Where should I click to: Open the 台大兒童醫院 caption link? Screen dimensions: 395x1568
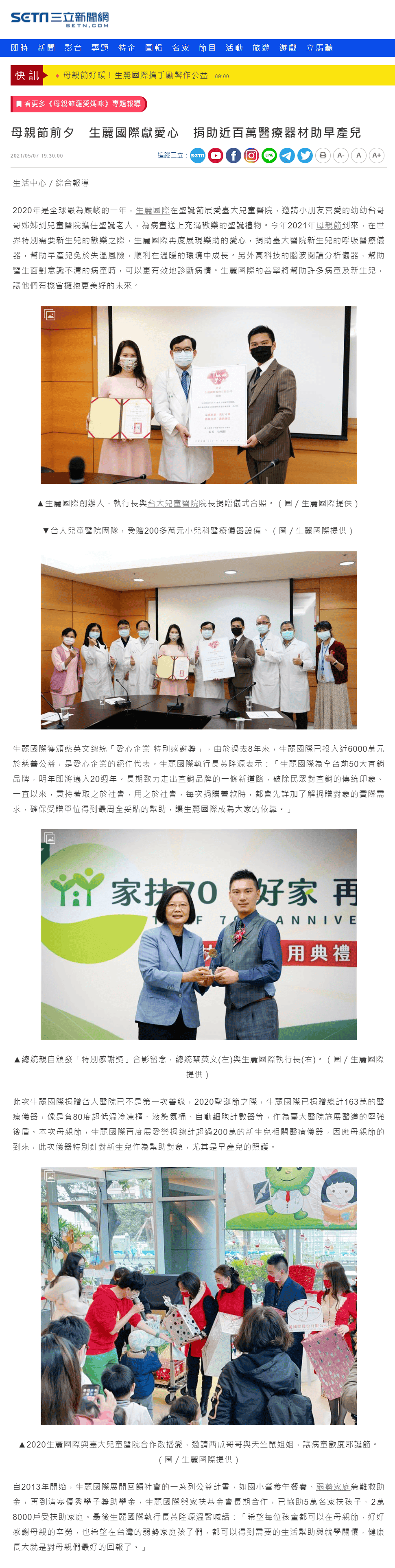tap(173, 504)
